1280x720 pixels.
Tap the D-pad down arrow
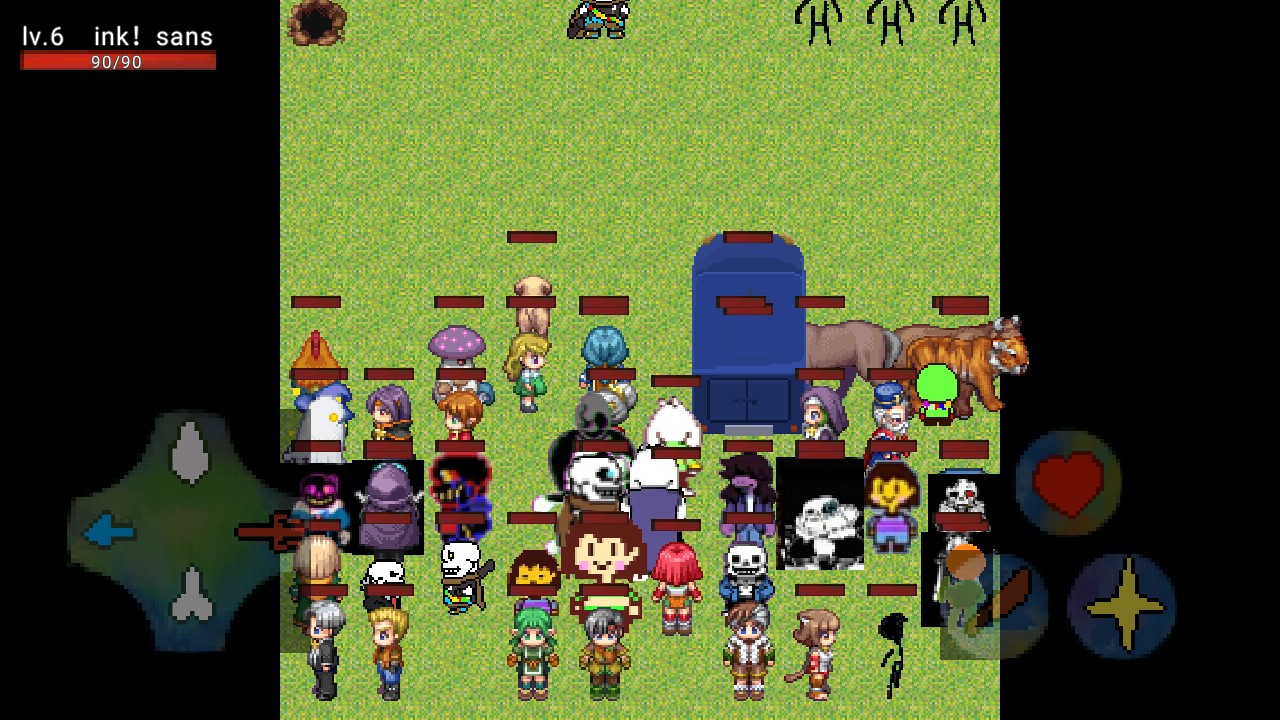pos(191,598)
